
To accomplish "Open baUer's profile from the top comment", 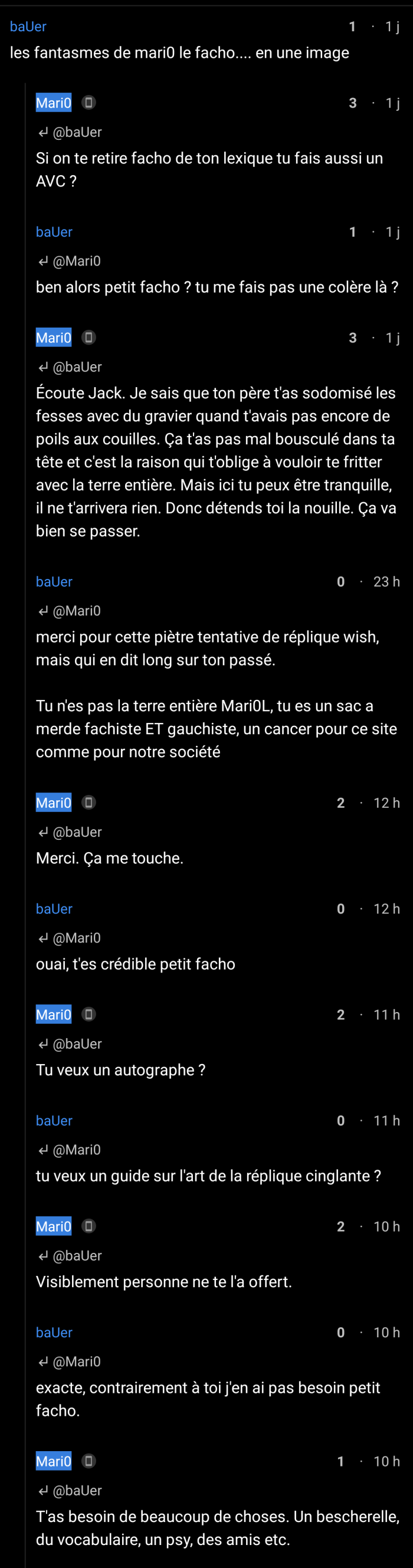I will click(28, 26).
